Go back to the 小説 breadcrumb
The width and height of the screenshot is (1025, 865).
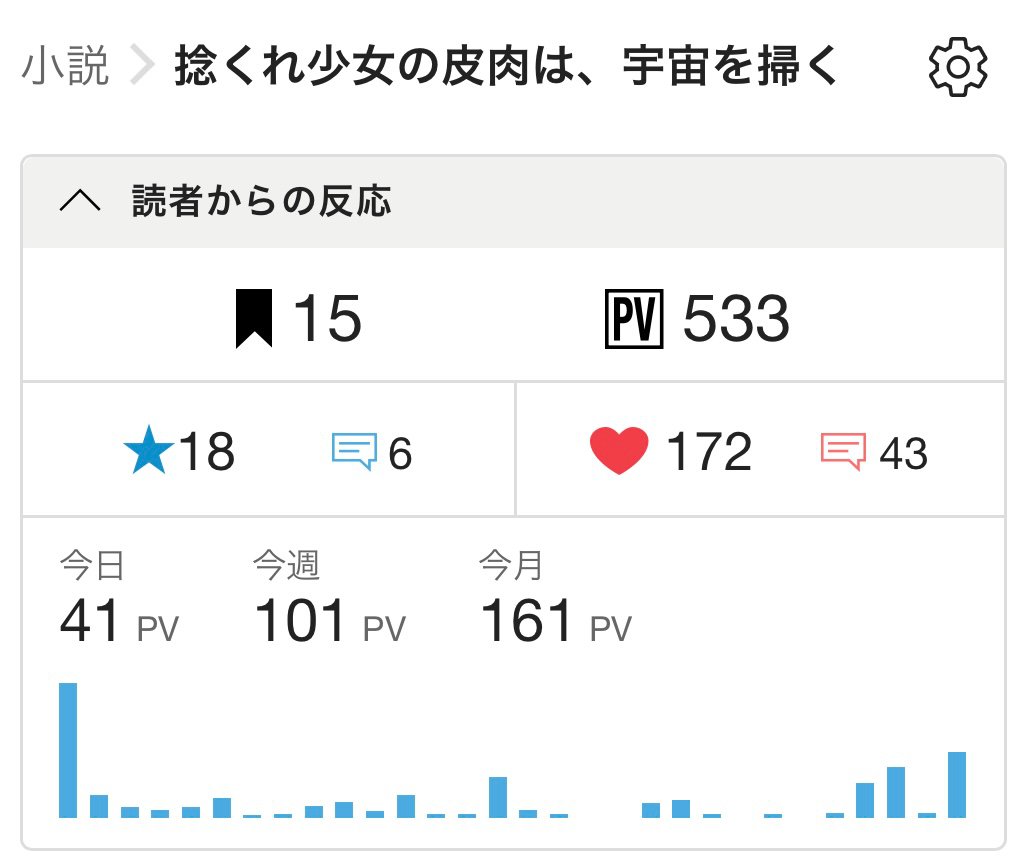(x=66, y=68)
